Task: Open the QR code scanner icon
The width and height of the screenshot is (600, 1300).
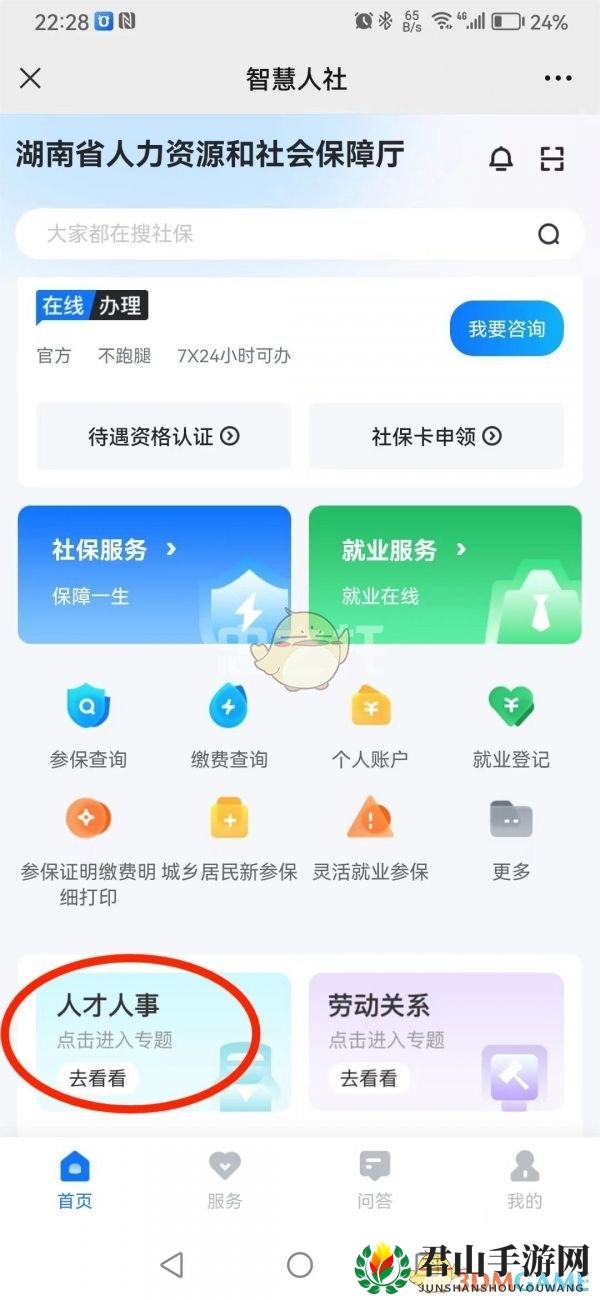Action: coord(552,158)
